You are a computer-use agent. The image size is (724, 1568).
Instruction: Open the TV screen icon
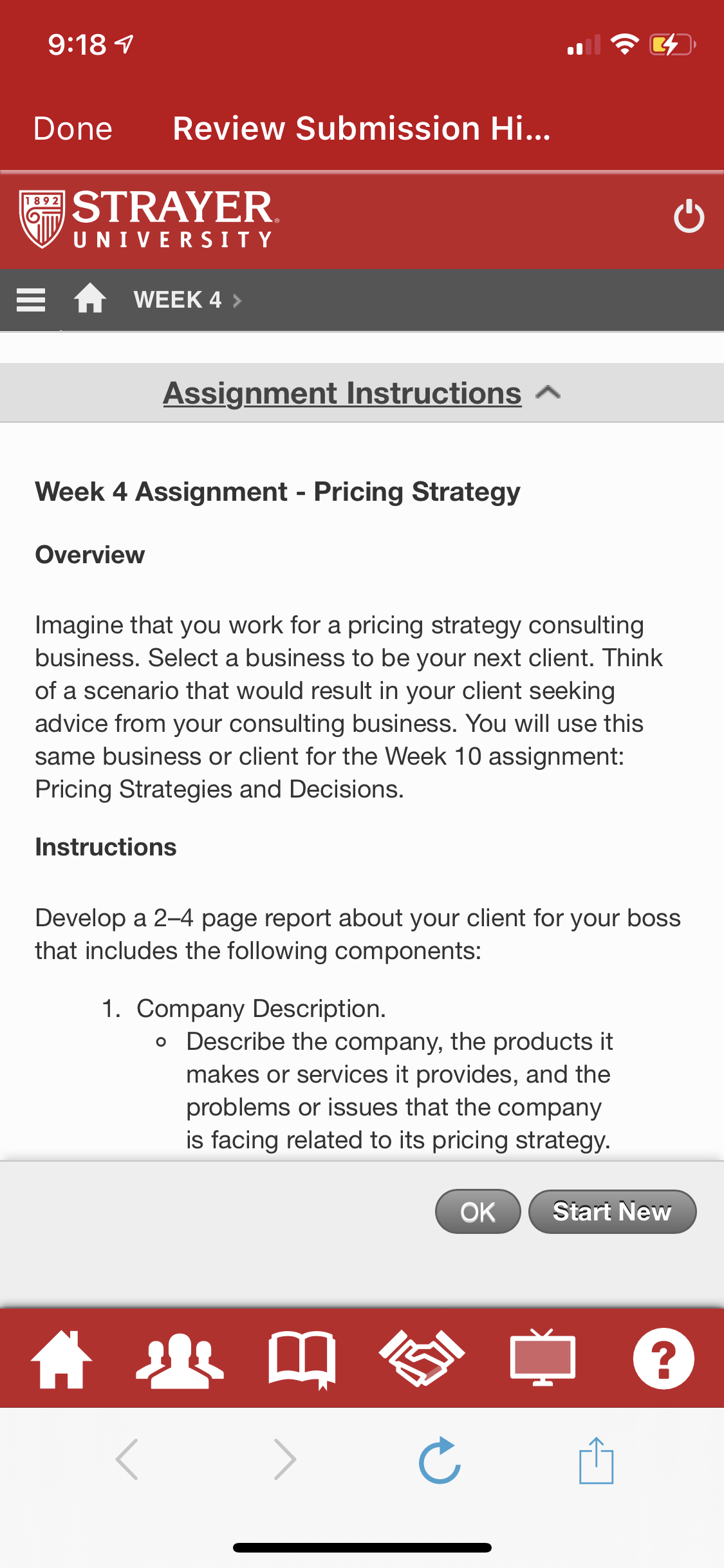click(x=543, y=1358)
